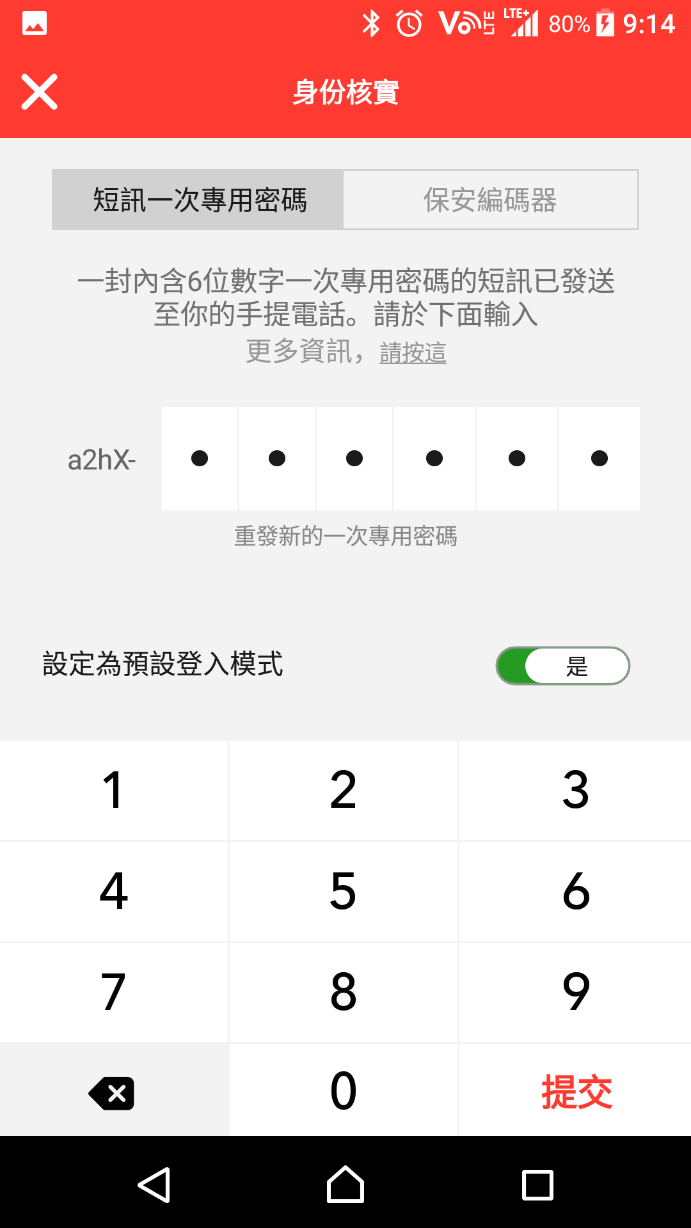Enter digit 5 on the keypad
This screenshot has width=691, height=1228.
click(x=343, y=891)
